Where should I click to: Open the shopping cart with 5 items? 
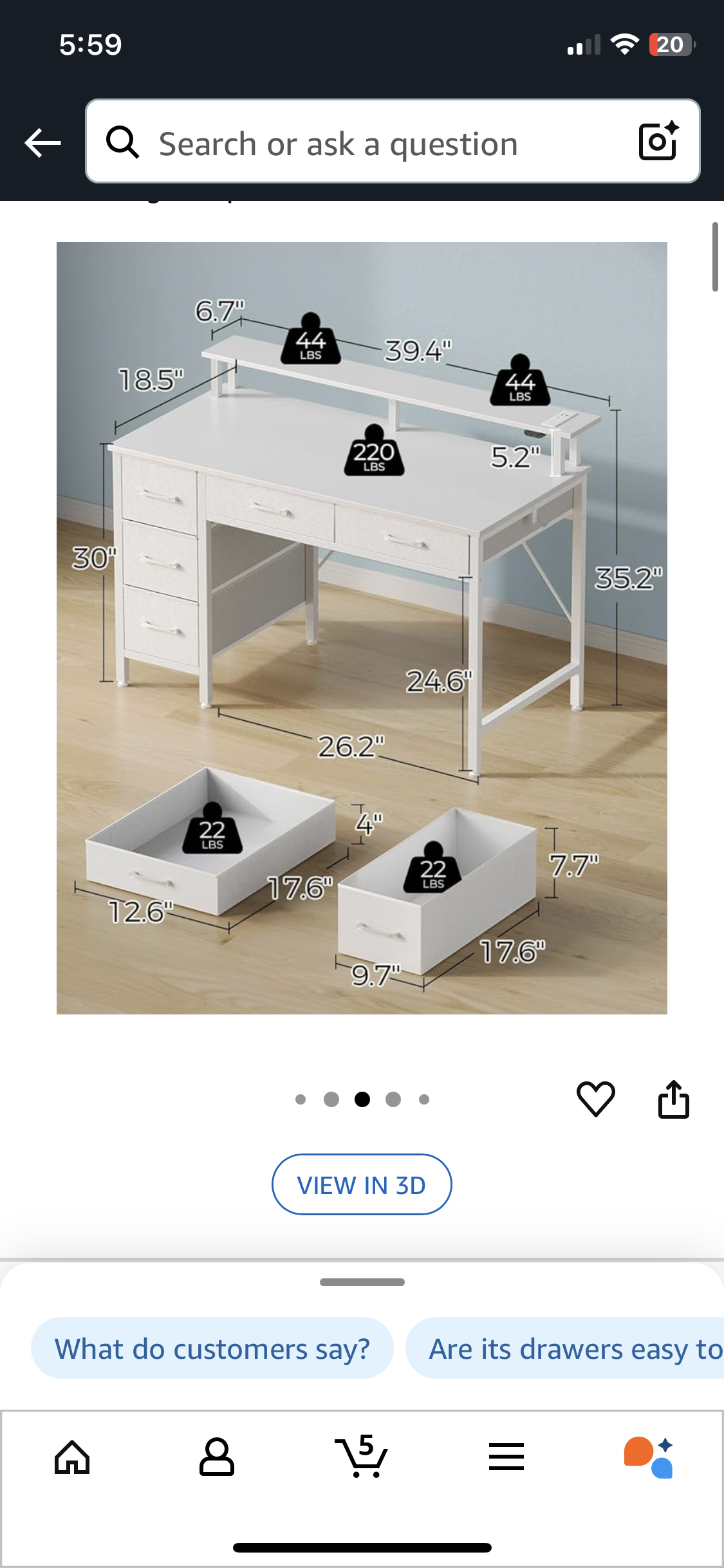coord(361,1456)
